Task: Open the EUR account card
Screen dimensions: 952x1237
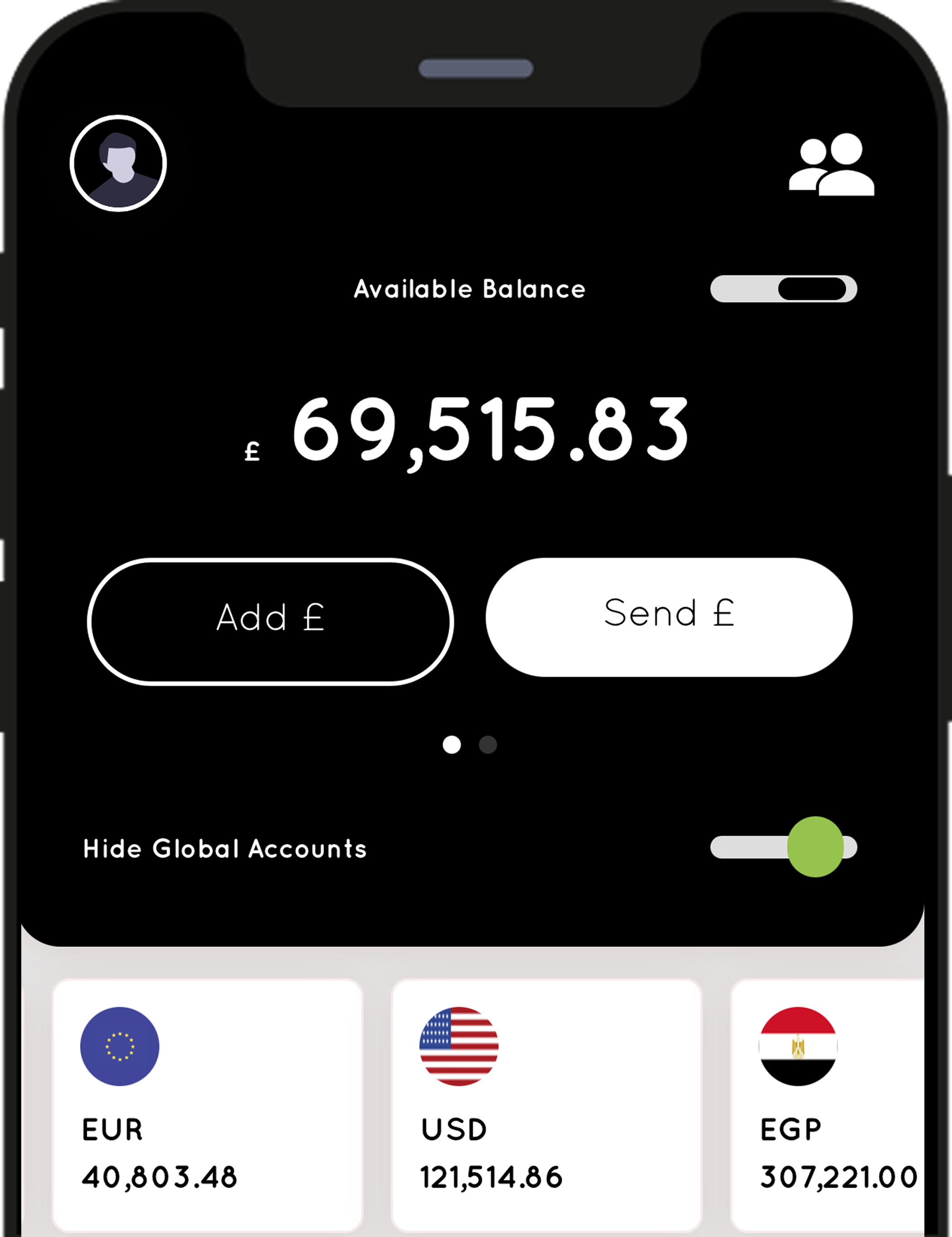Action: (x=207, y=1104)
